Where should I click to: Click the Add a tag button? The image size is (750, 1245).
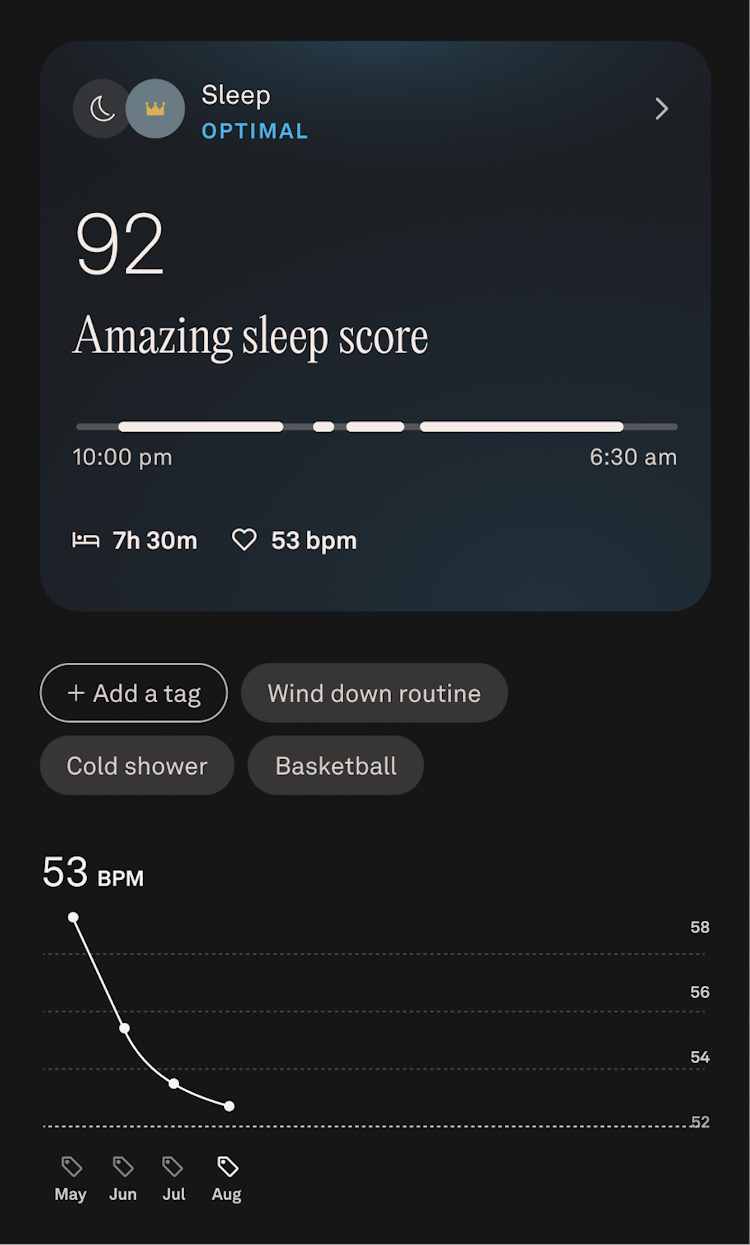133,693
